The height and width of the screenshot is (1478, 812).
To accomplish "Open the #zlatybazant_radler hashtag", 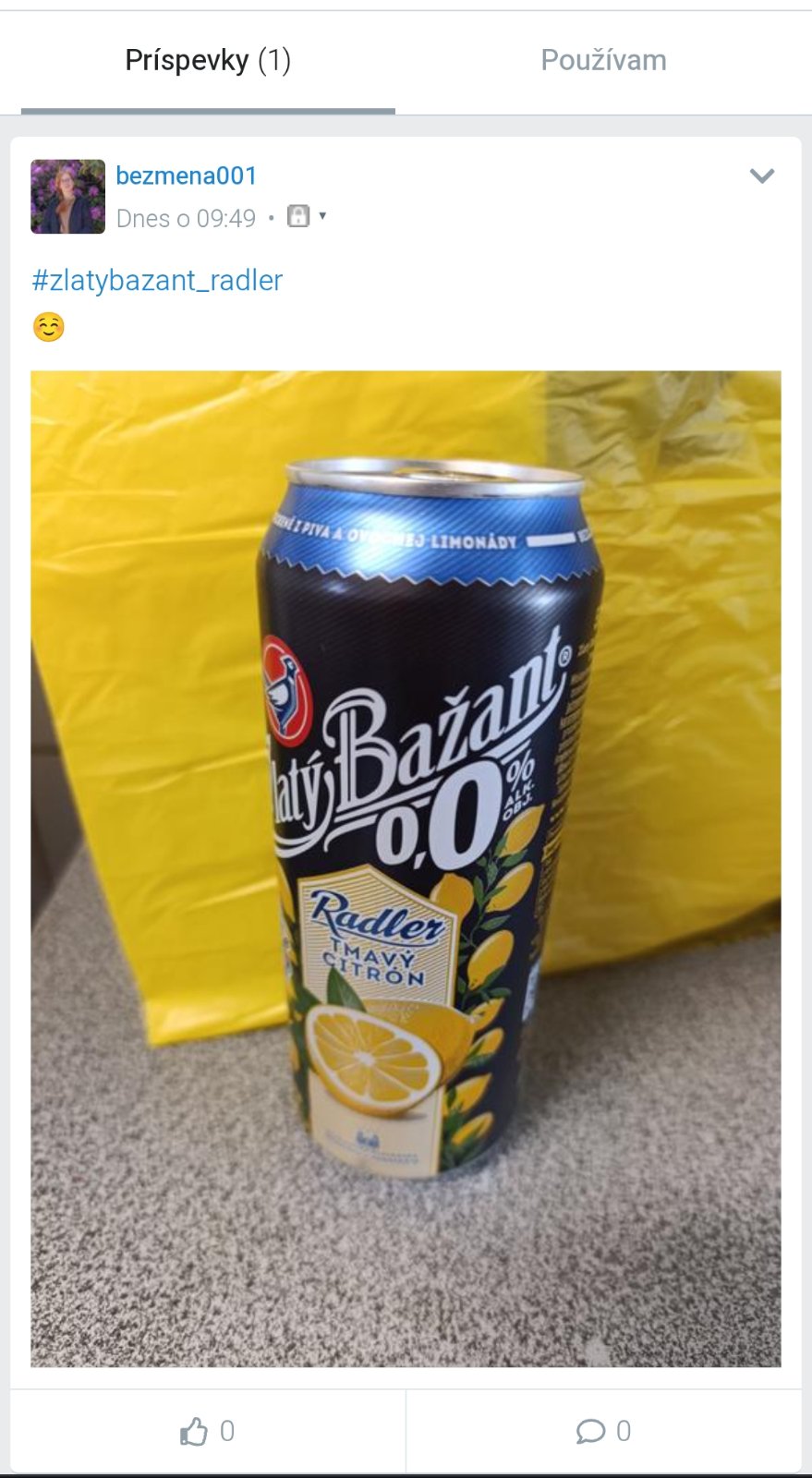I will tap(157, 281).
